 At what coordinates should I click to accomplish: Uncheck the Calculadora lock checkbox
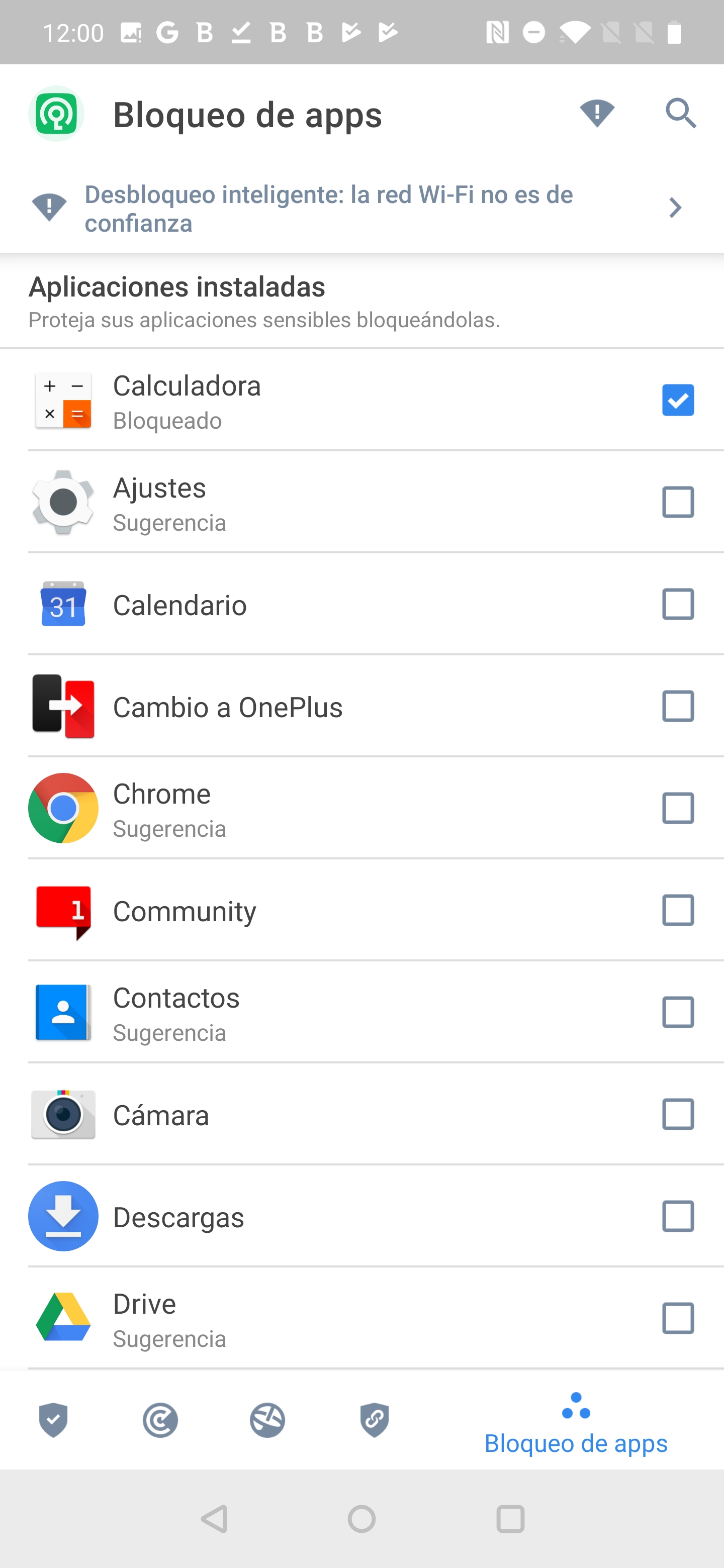678,400
